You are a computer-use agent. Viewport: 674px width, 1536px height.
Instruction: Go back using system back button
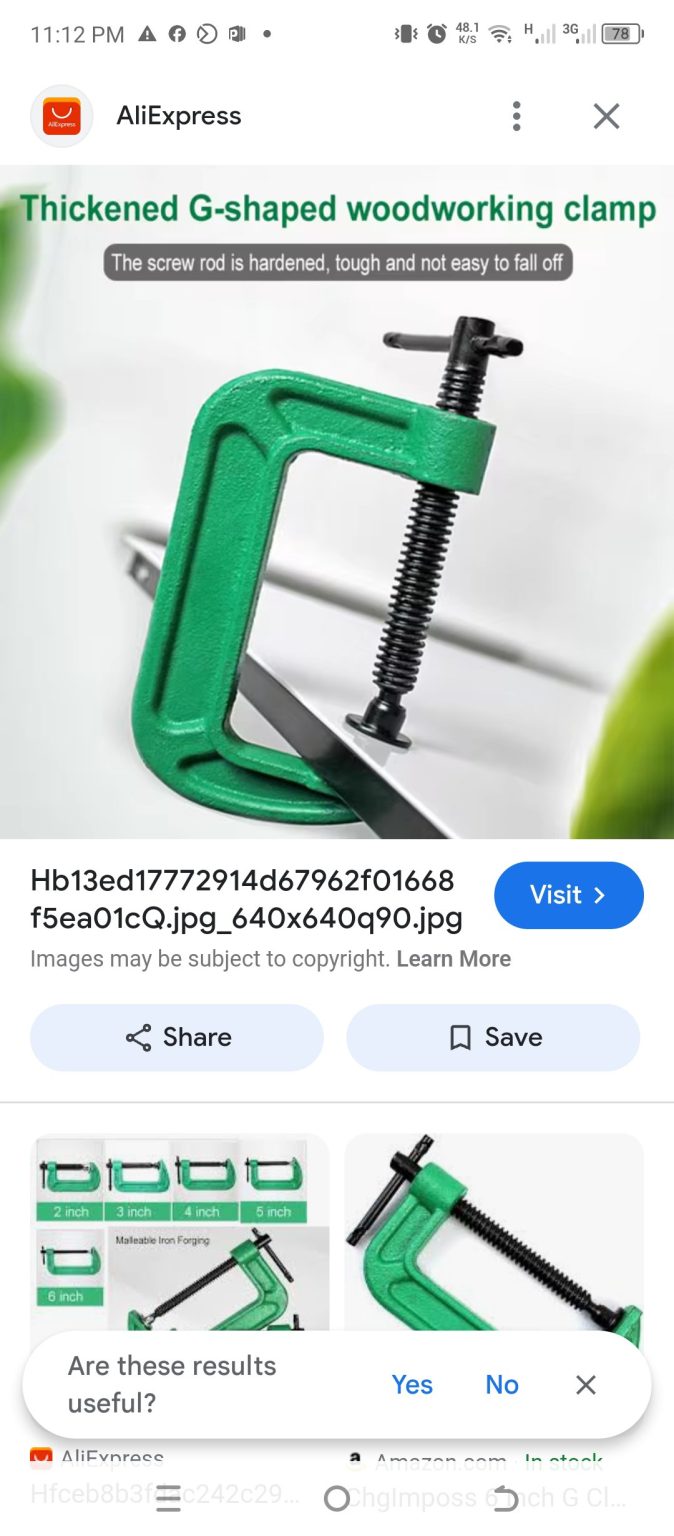pyautogui.click(x=506, y=1498)
